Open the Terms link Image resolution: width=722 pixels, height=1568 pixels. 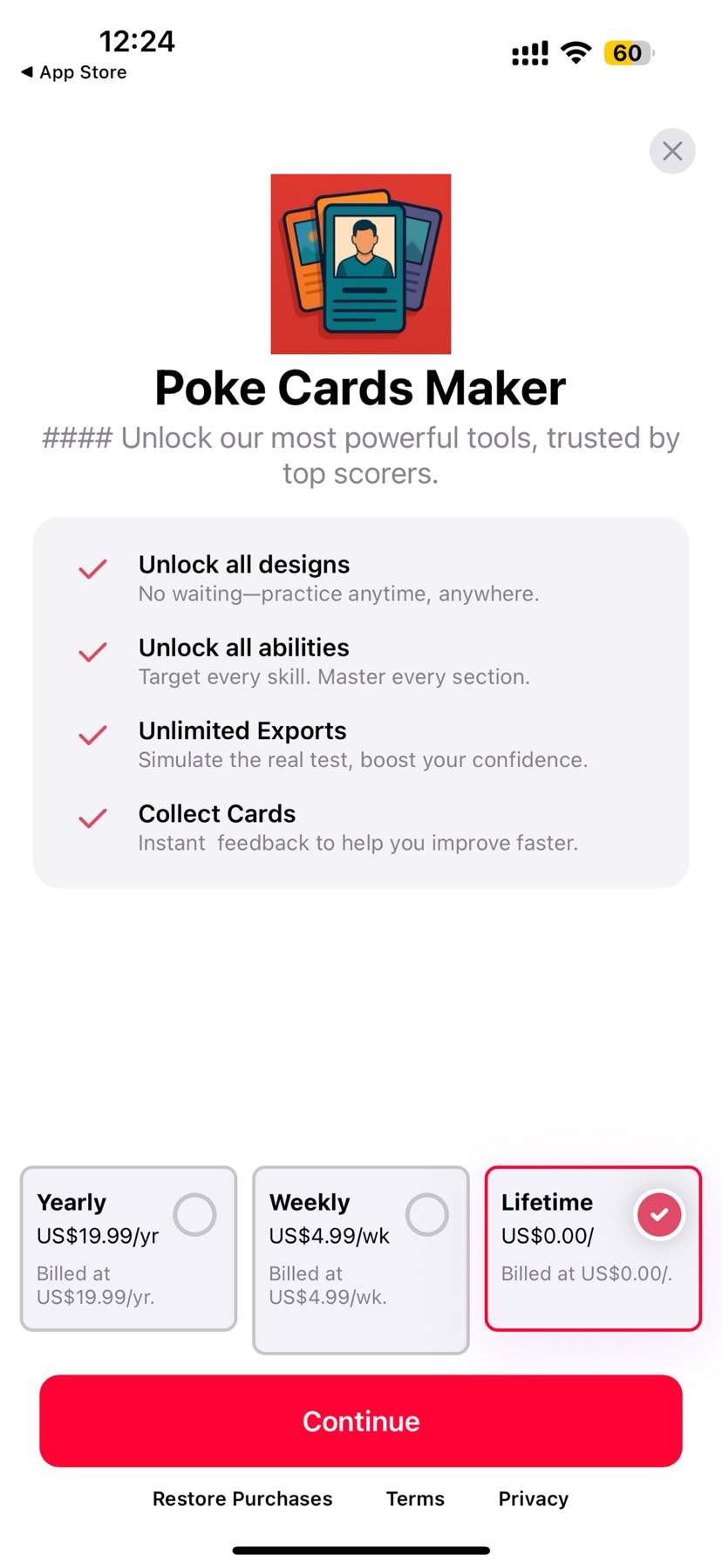coord(415,1498)
